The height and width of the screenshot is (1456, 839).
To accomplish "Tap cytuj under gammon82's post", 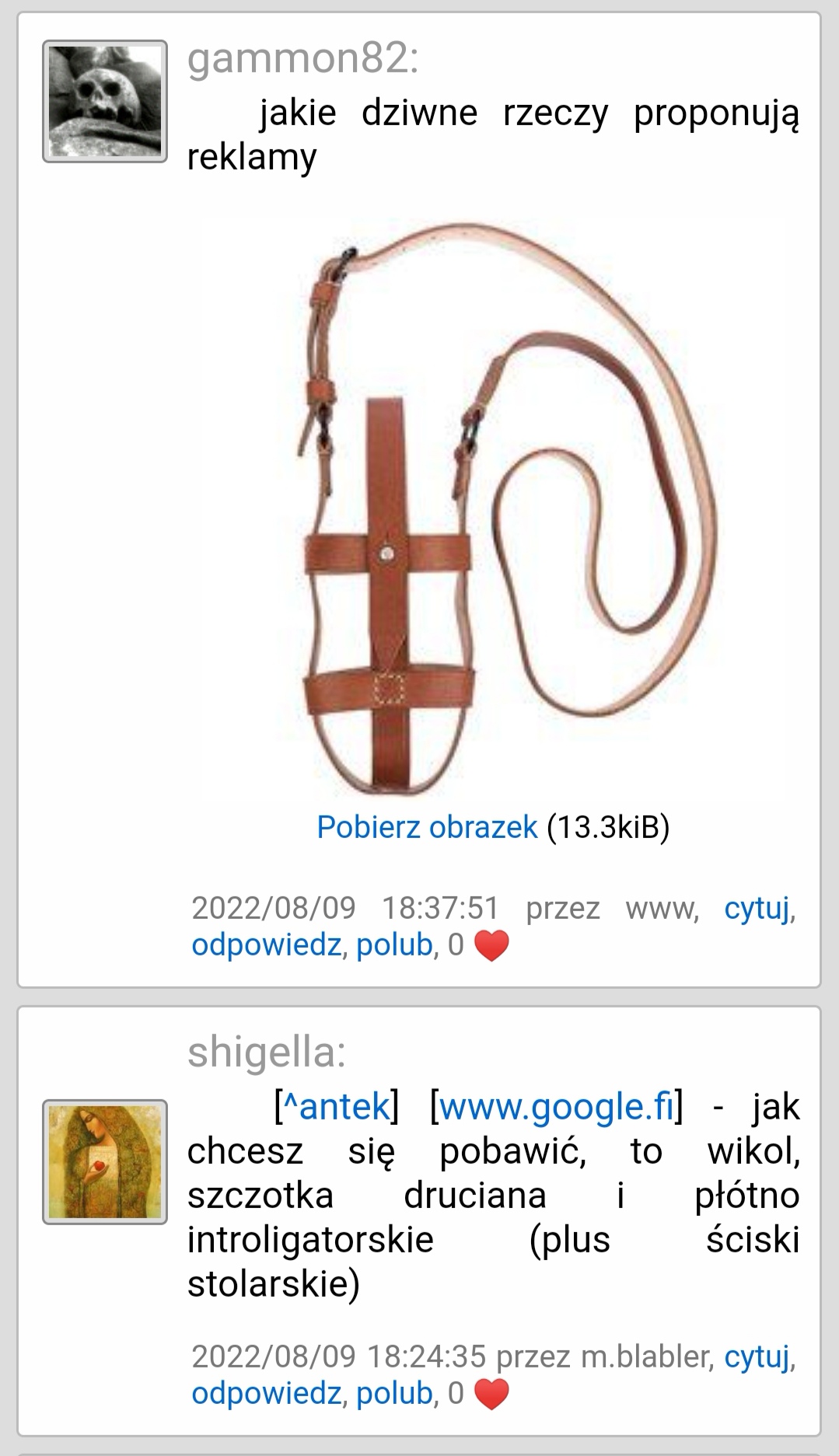I will coord(757,907).
